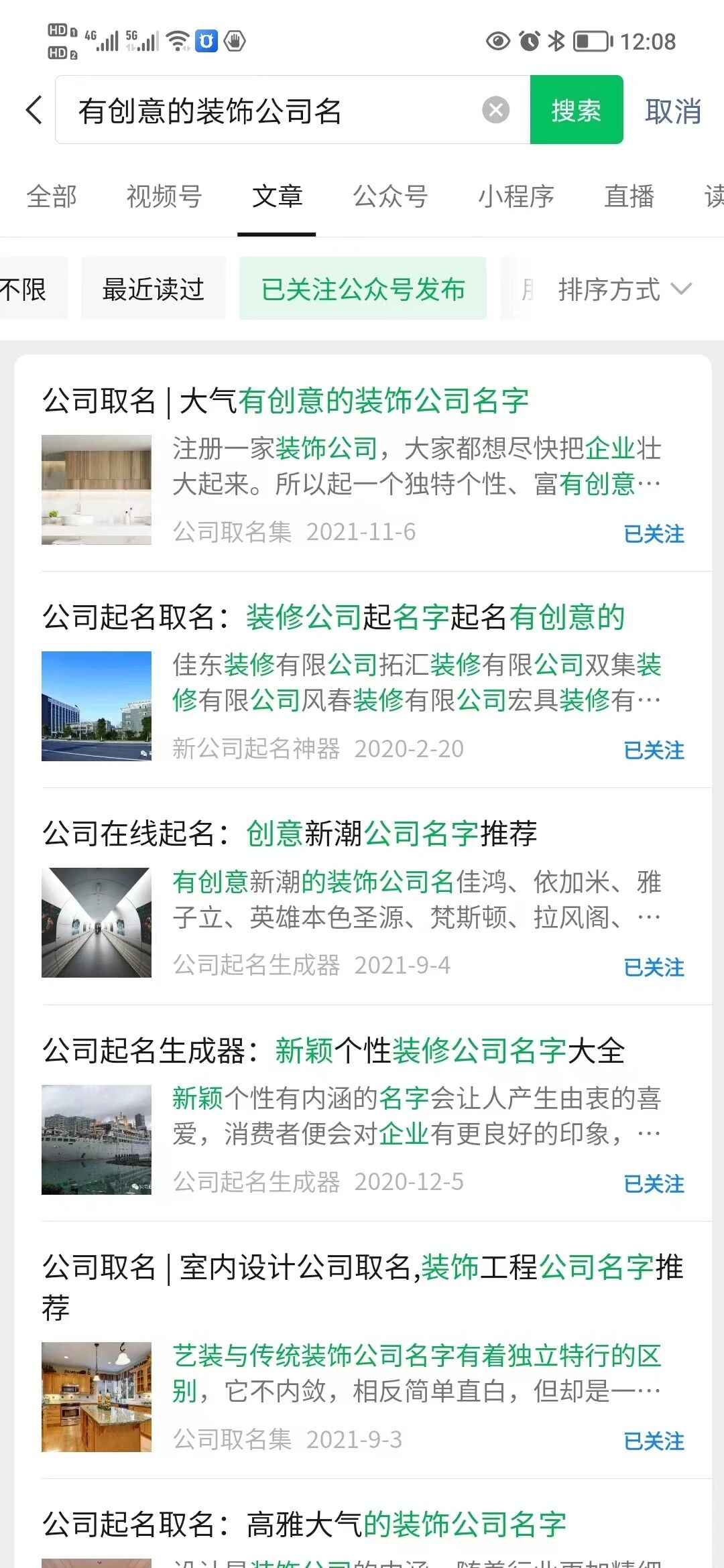Go back using the top-left arrow
This screenshot has height=1568, width=724.
(x=34, y=110)
